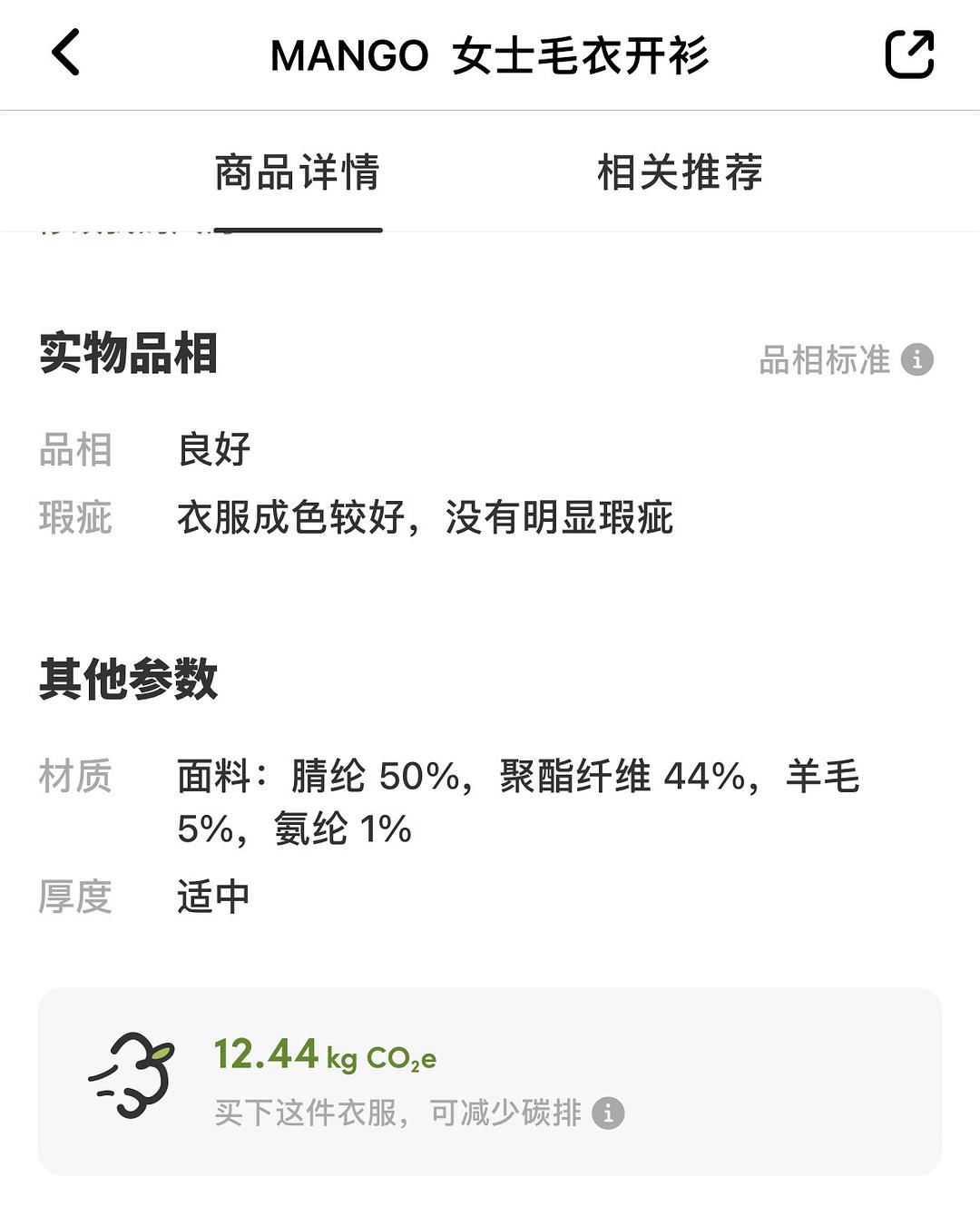Switch to the 相关推荐 tab
This screenshot has width=980, height=1216.
pos(680,172)
